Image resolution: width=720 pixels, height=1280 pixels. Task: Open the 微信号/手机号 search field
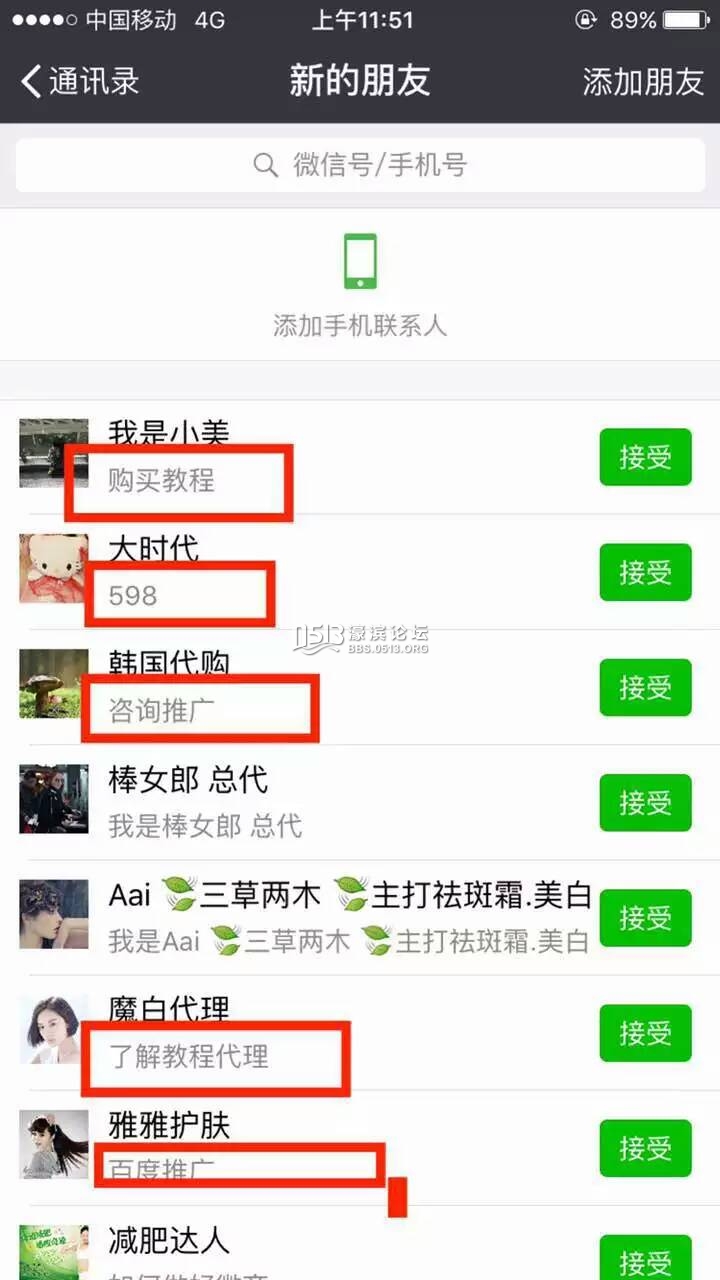coord(360,165)
